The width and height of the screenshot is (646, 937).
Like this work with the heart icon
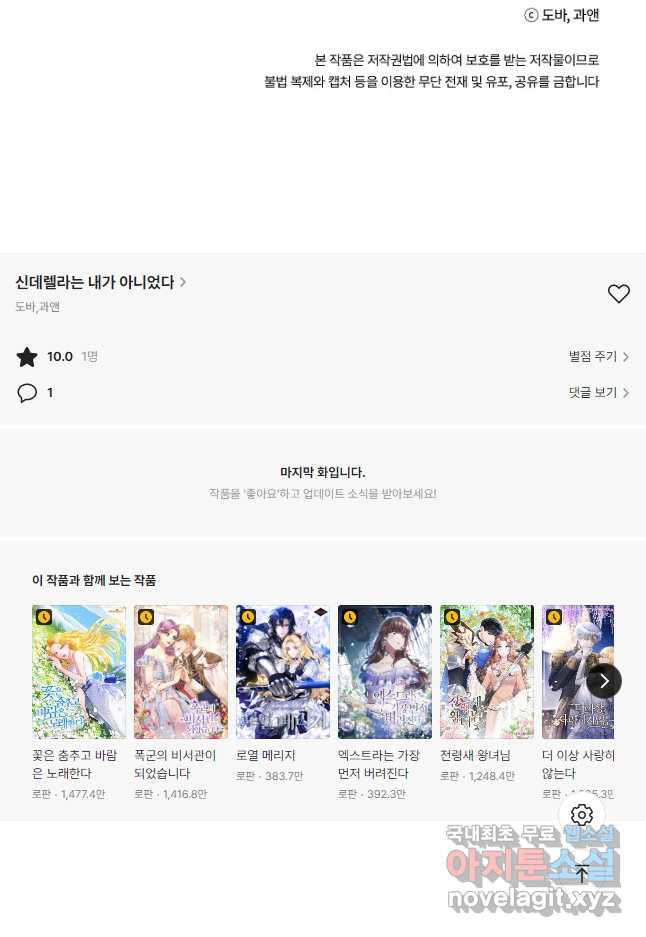click(x=619, y=294)
